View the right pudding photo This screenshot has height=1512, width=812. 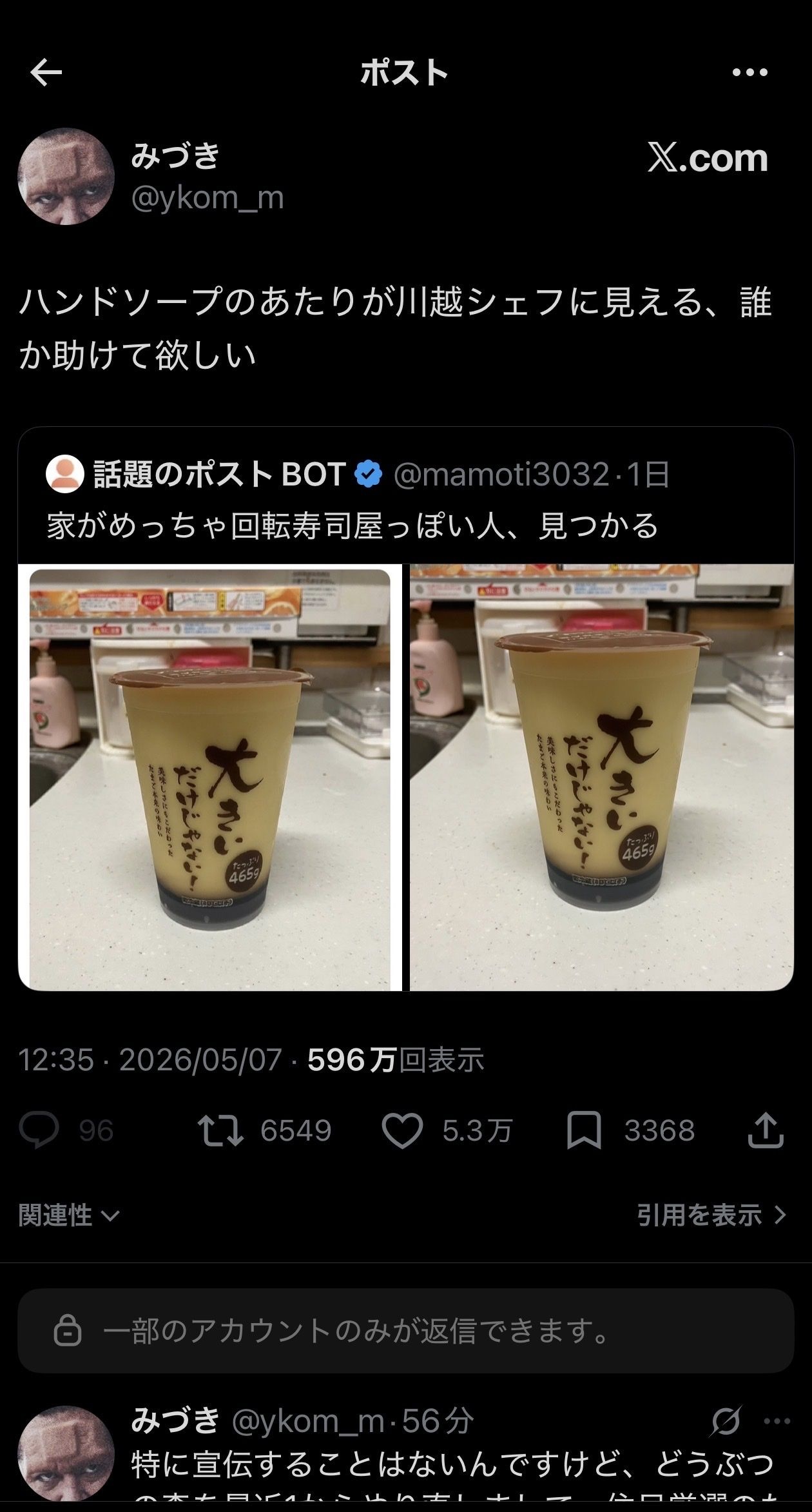[602, 778]
